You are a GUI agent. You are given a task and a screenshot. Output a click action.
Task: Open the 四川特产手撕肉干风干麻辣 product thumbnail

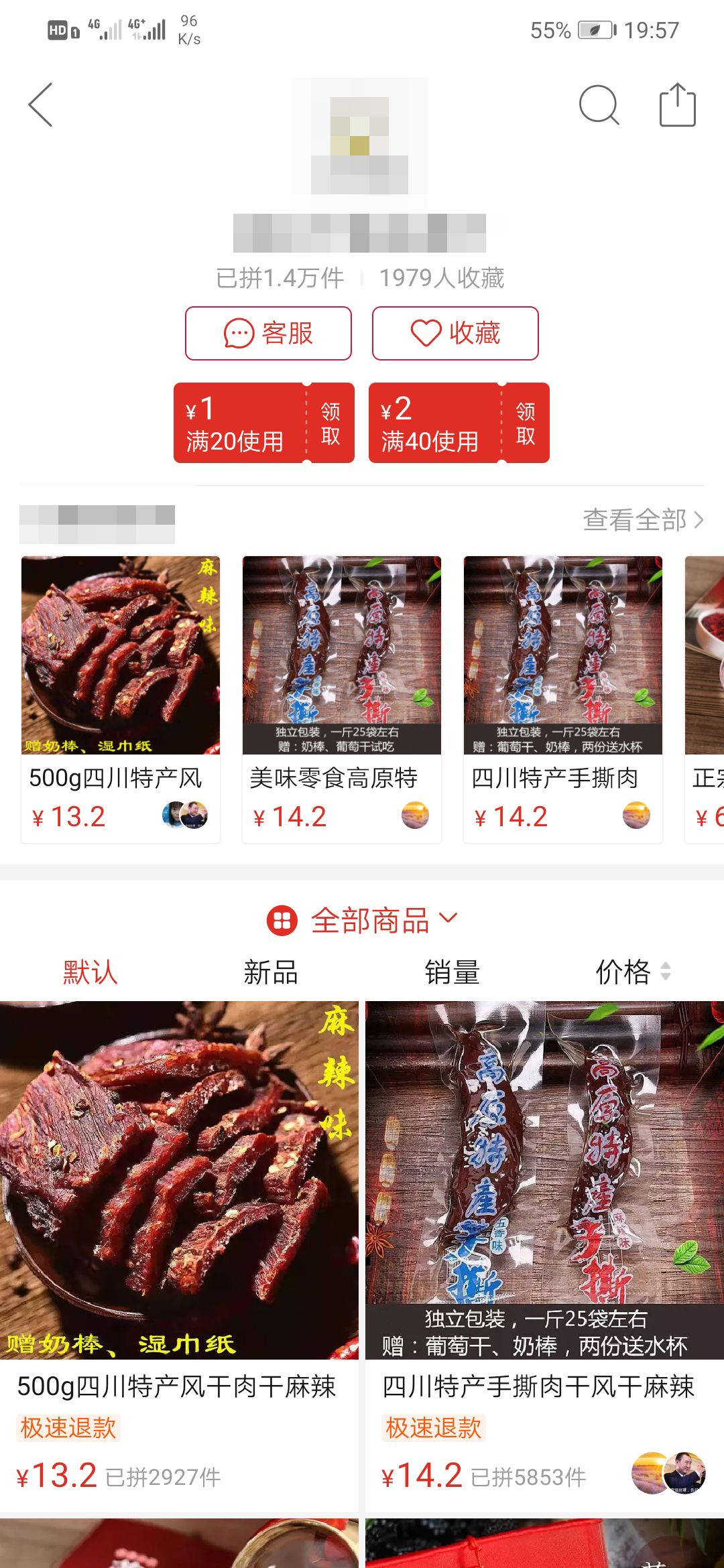click(x=543, y=1173)
